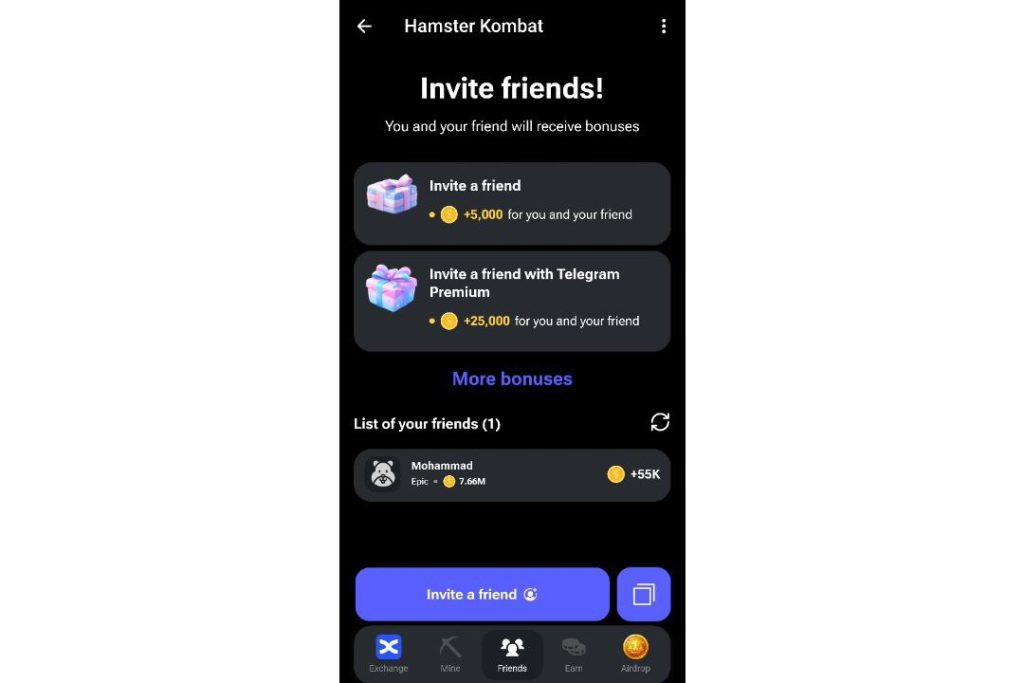The height and width of the screenshot is (683, 1024).
Task: Open the Airdrop tab
Action: pos(635,654)
